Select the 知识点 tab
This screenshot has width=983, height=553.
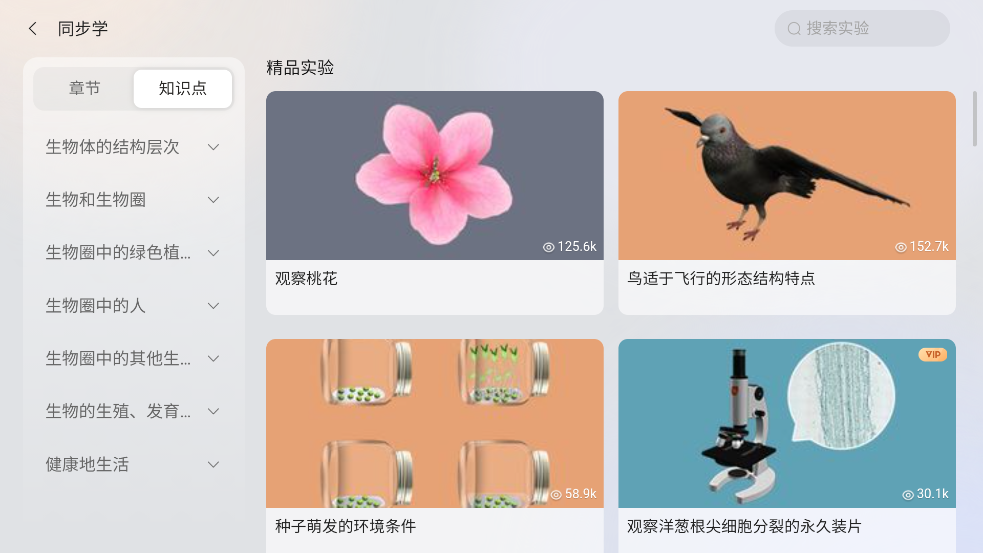click(x=182, y=89)
